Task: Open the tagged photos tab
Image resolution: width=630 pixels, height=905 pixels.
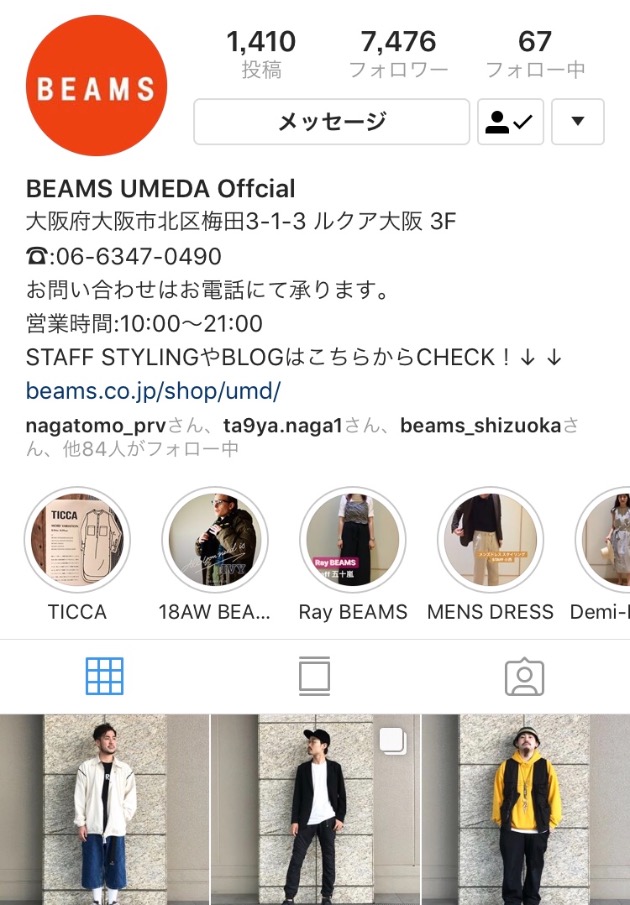Action: coord(524,677)
